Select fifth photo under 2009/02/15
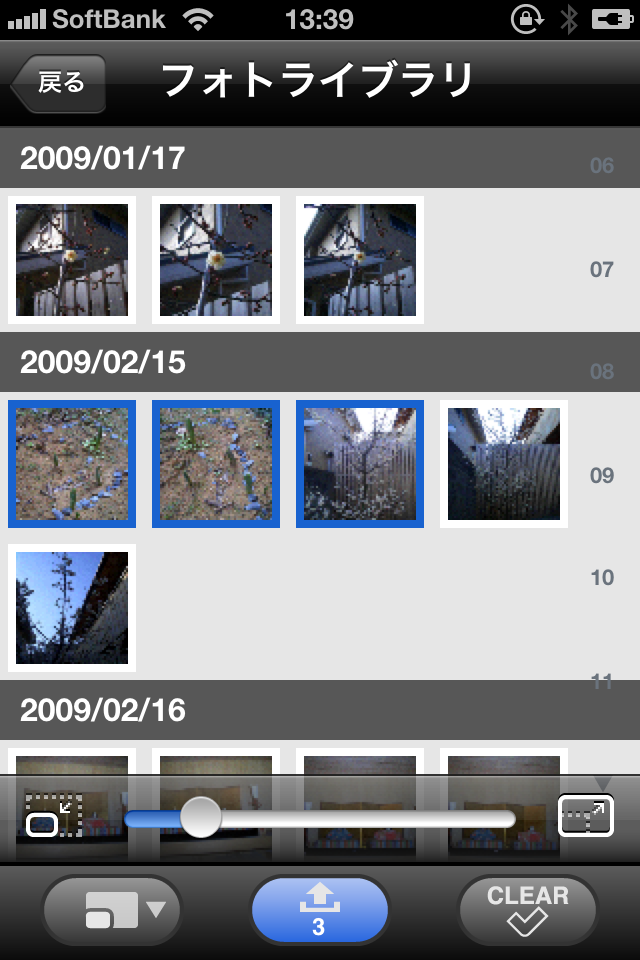Screen dimensions: 640x960 pos(72,608)
